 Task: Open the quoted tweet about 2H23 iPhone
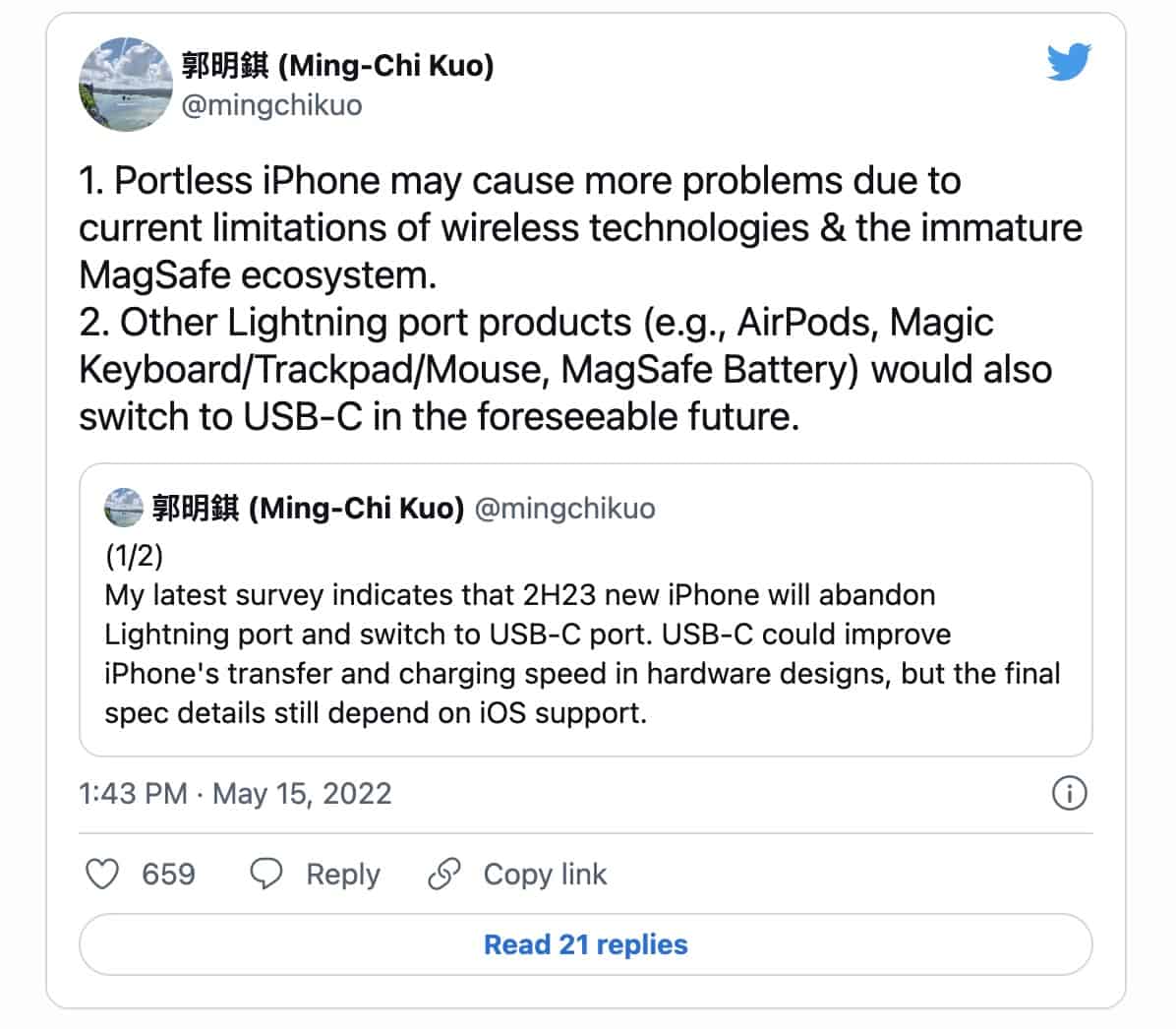(586, 635)
